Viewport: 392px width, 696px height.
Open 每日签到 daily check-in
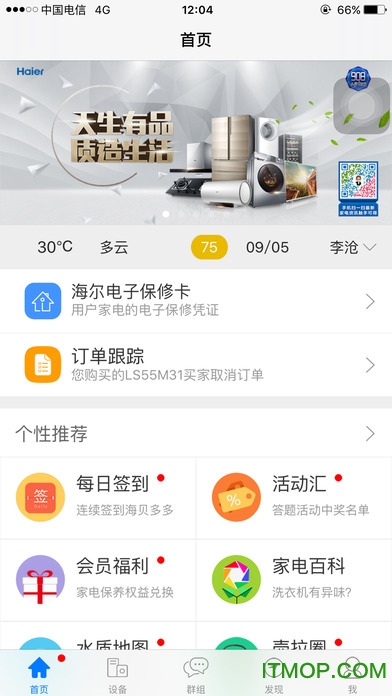coord(98,498)
